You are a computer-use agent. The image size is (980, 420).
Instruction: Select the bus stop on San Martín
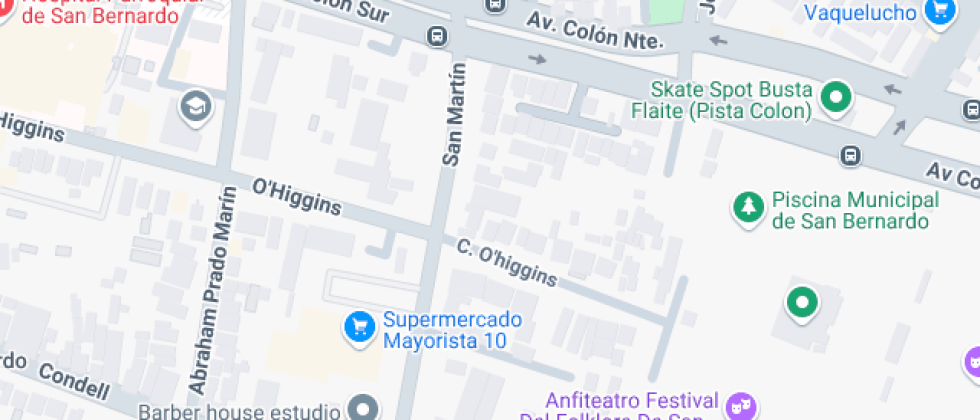(x=437, y=37)
